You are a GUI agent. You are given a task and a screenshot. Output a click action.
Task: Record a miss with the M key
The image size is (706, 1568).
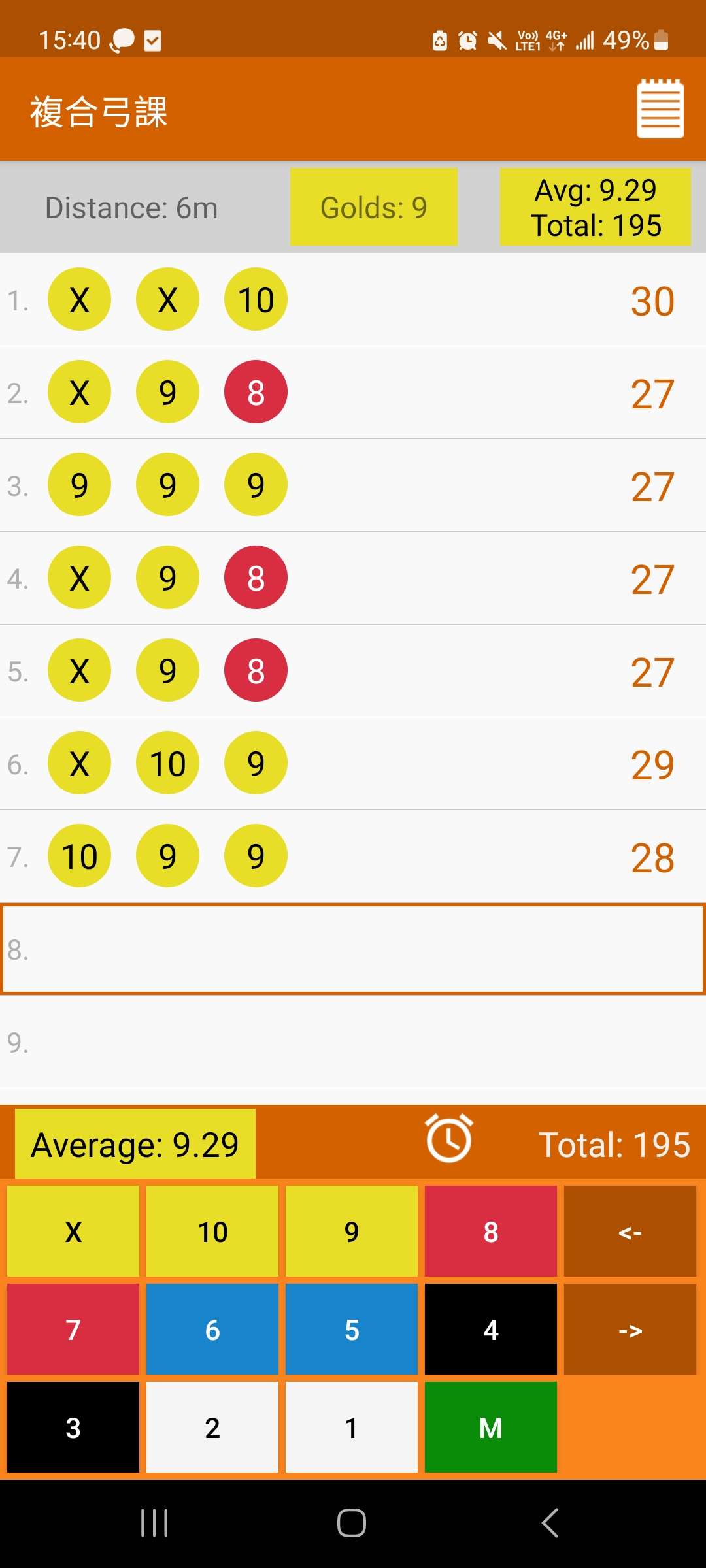(x=491, y=1428)
